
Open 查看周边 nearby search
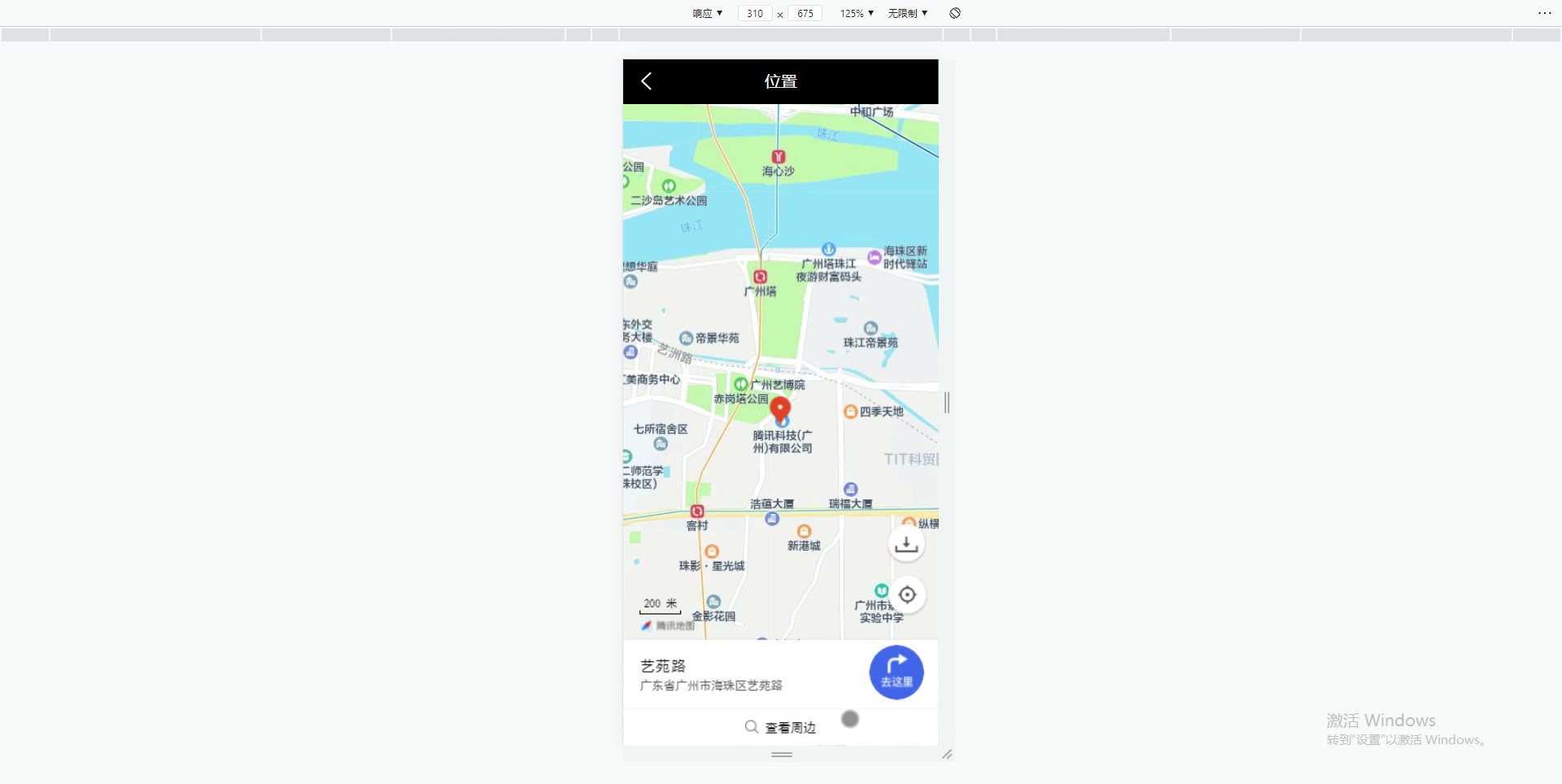tap(780, 727)
